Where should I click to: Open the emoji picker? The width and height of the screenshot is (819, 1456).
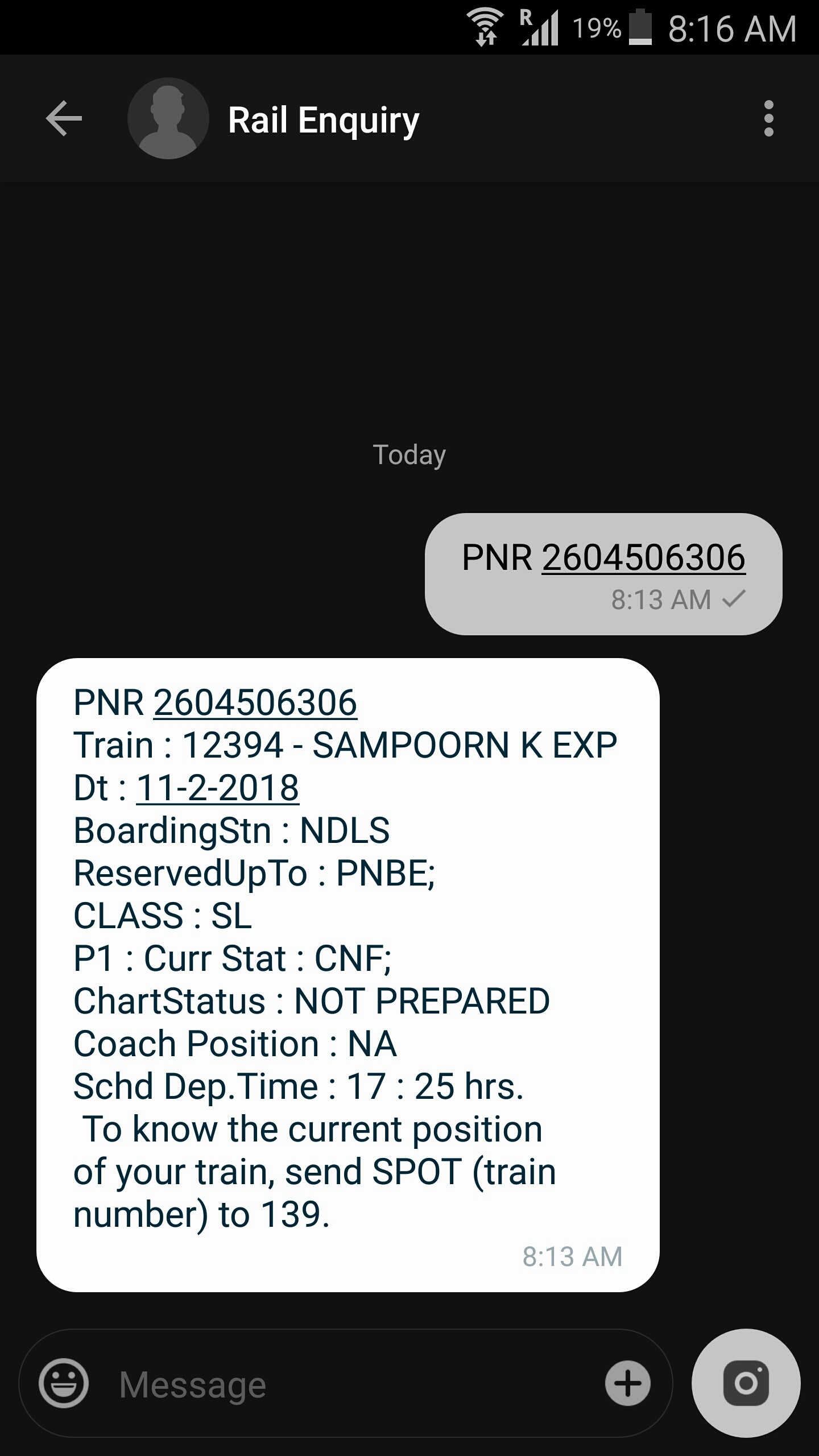64,1383
